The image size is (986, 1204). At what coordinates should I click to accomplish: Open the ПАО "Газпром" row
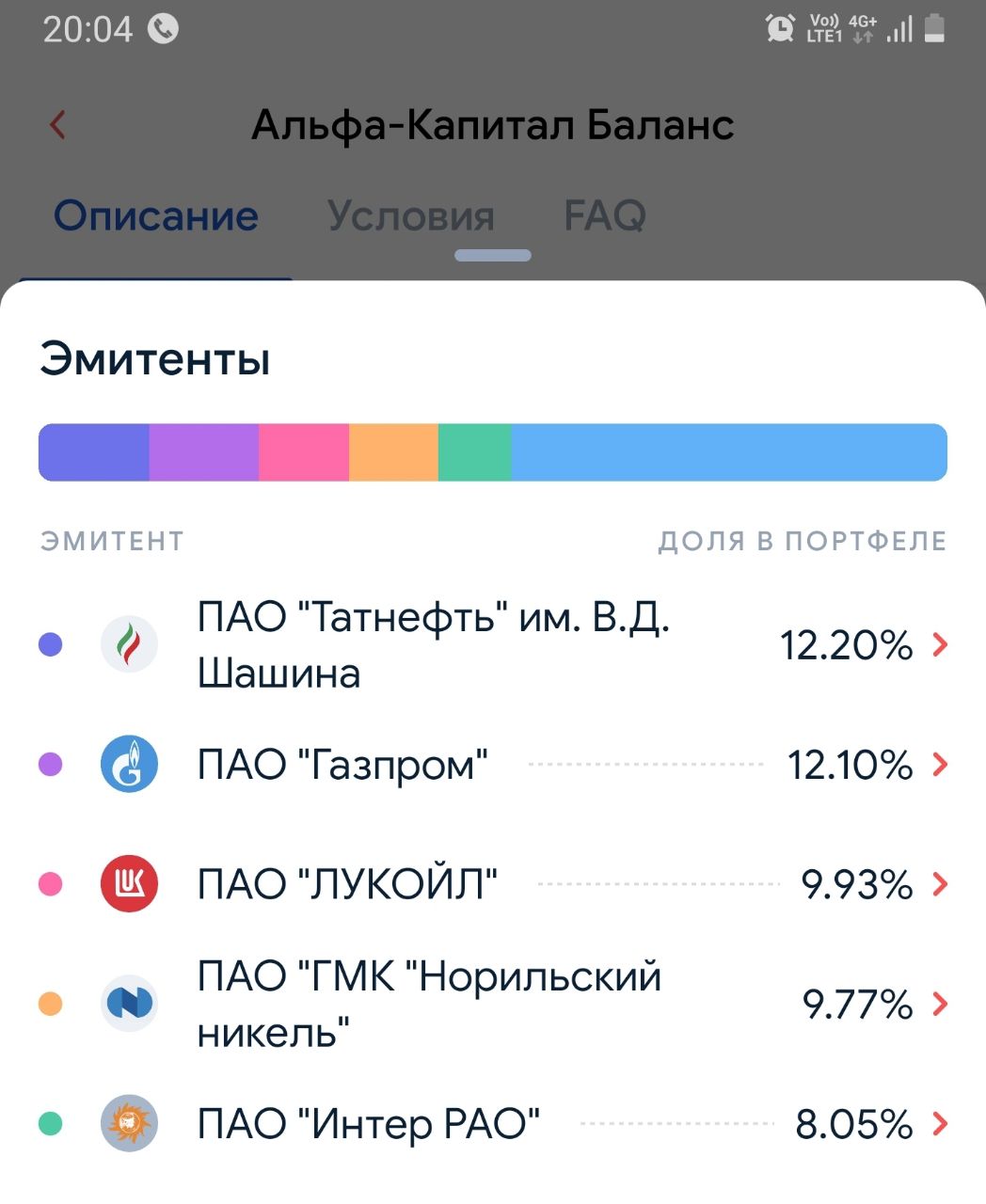[492, 765]
